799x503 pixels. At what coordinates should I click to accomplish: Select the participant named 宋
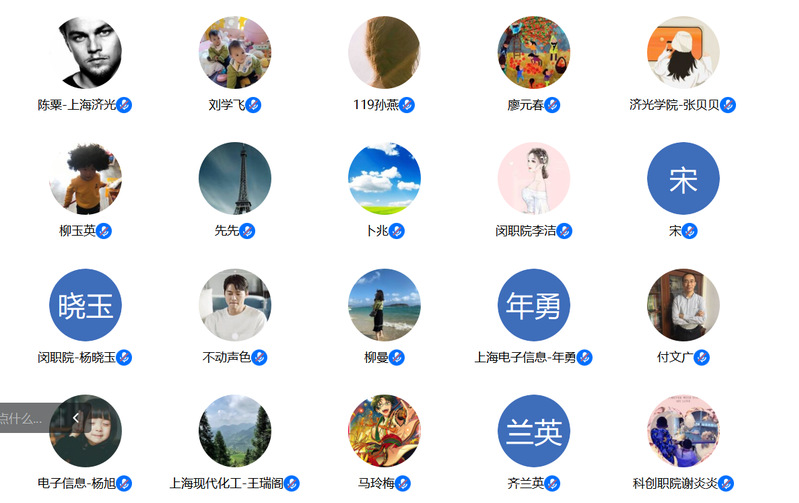pos(683,178)
